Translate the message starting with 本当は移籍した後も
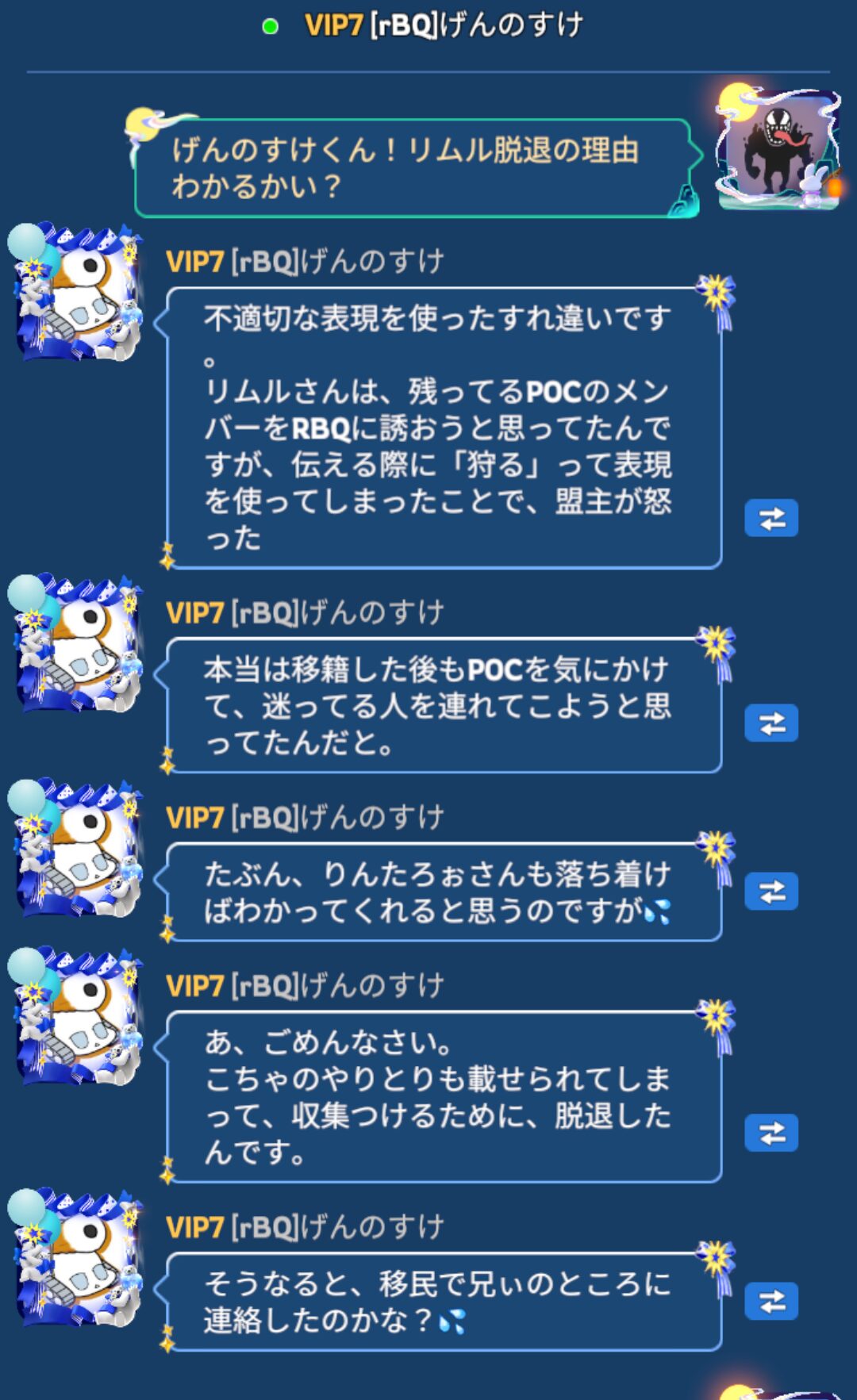 (771, 723)
